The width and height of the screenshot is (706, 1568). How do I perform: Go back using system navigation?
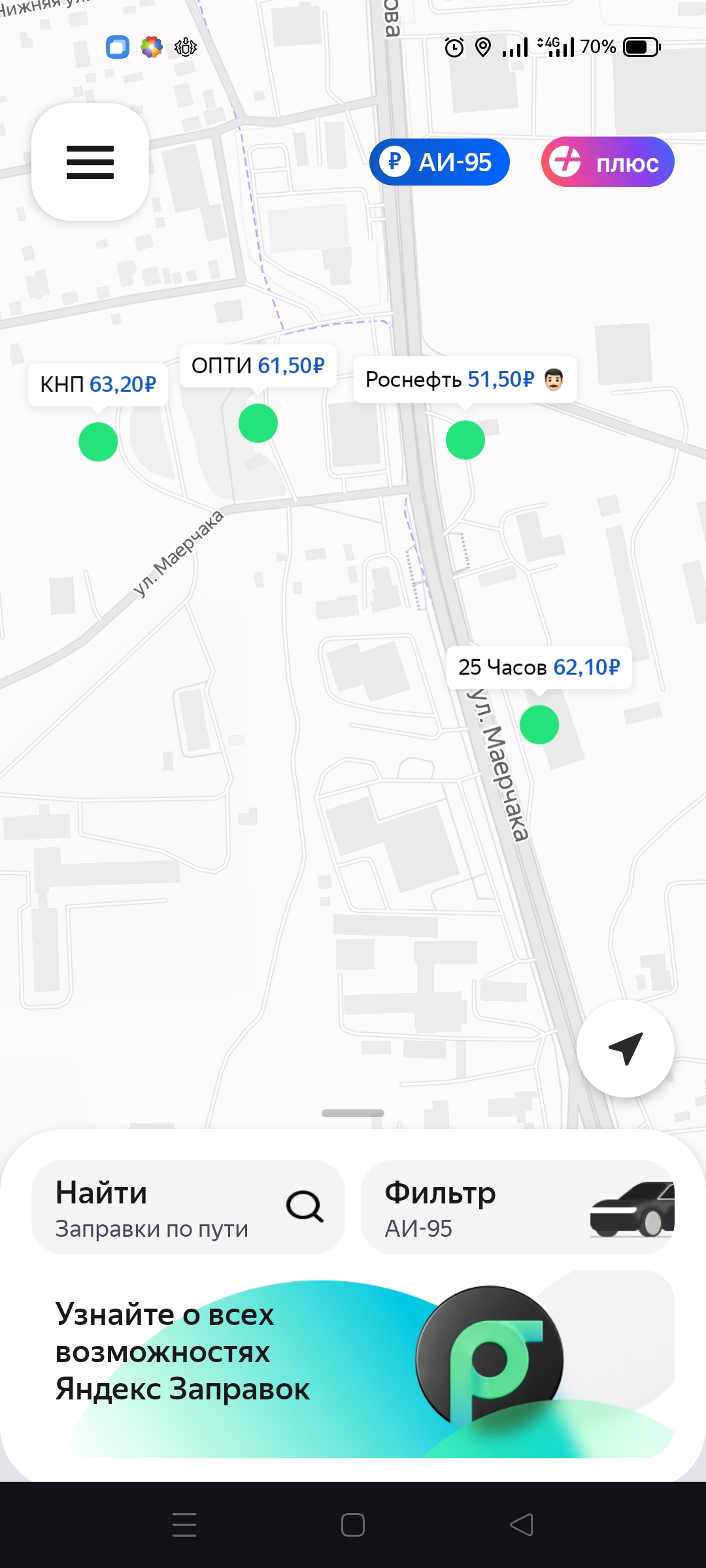point(522,1525)
